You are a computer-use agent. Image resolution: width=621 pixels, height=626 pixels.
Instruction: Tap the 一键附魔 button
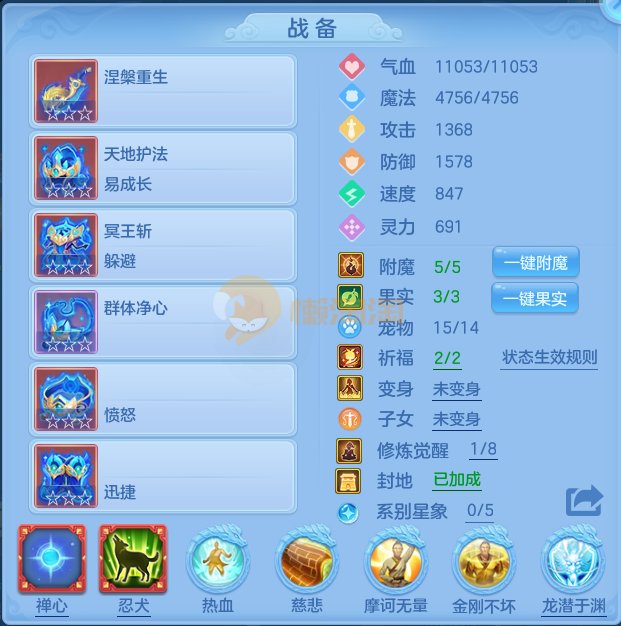pos(535,264)
